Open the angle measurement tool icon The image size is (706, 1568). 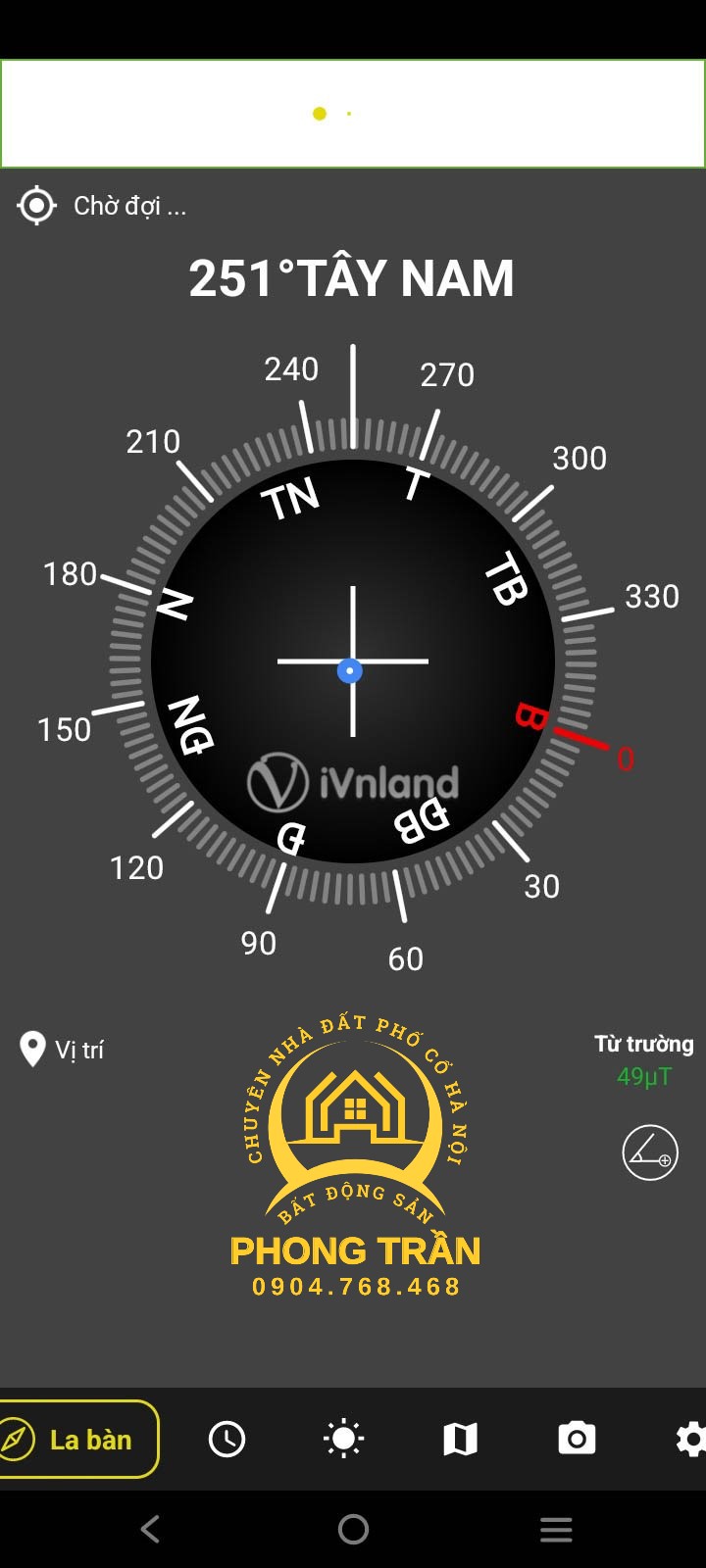coord(649,1152)
